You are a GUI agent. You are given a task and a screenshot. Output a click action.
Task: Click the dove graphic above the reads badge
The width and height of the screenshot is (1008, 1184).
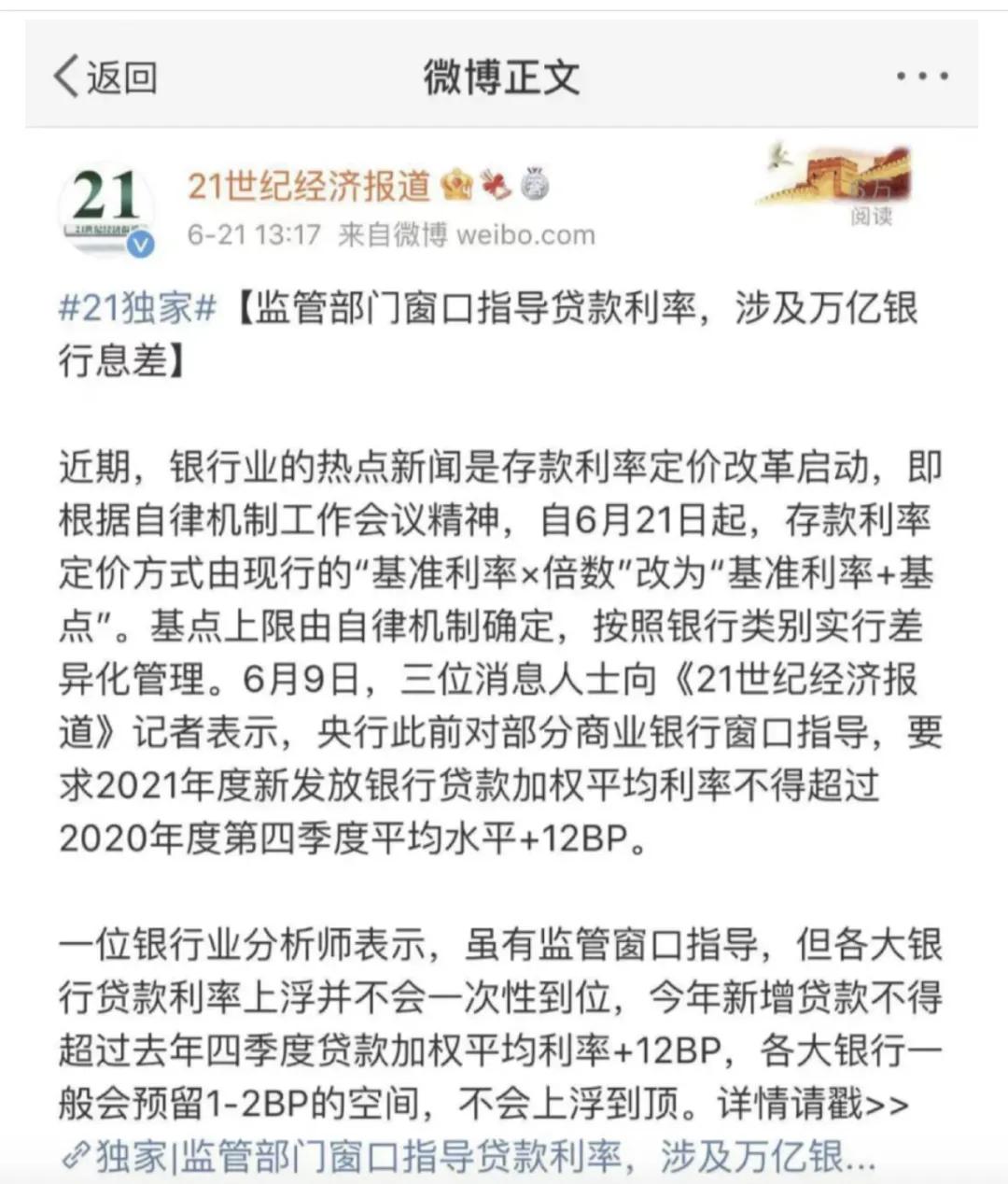coord(779,156)
